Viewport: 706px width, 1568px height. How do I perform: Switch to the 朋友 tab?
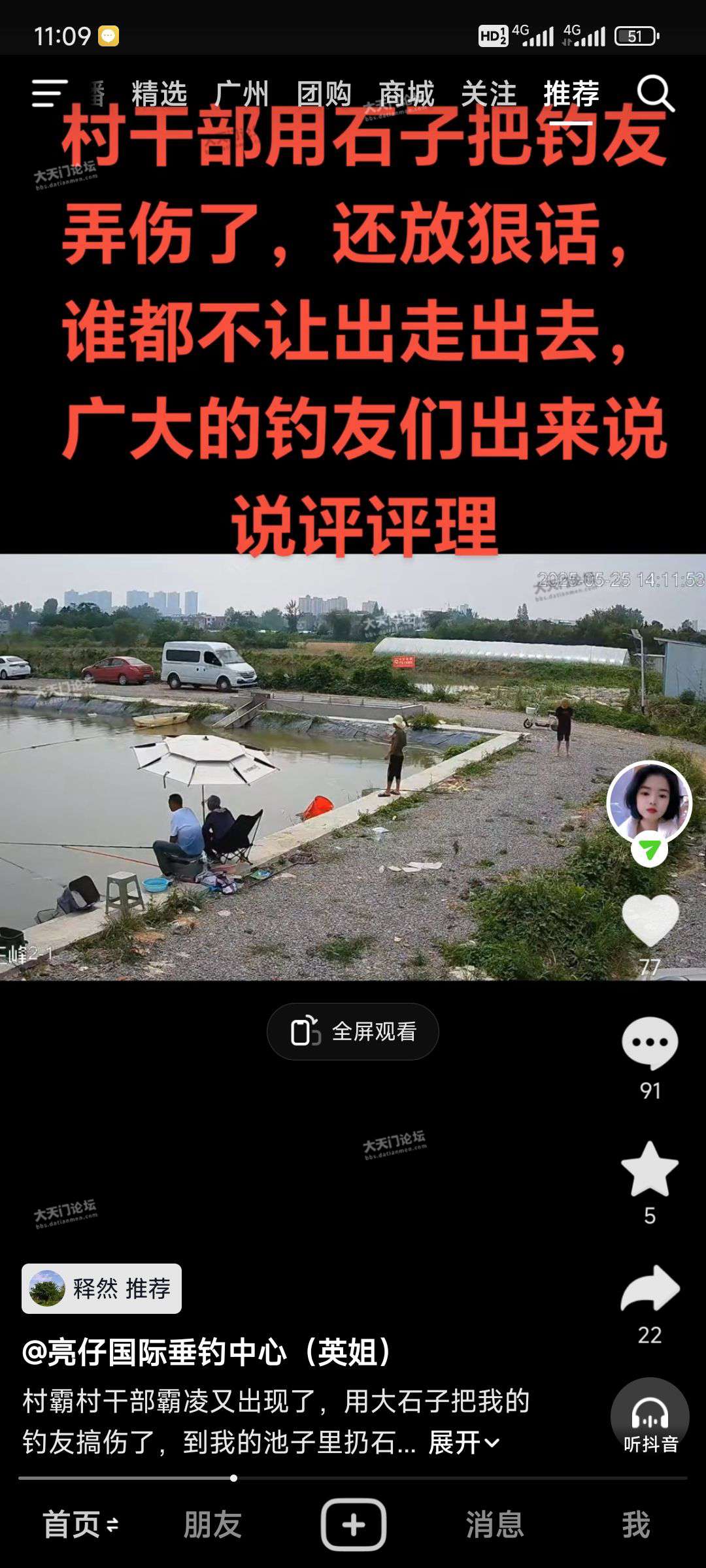coord(212,1525)
